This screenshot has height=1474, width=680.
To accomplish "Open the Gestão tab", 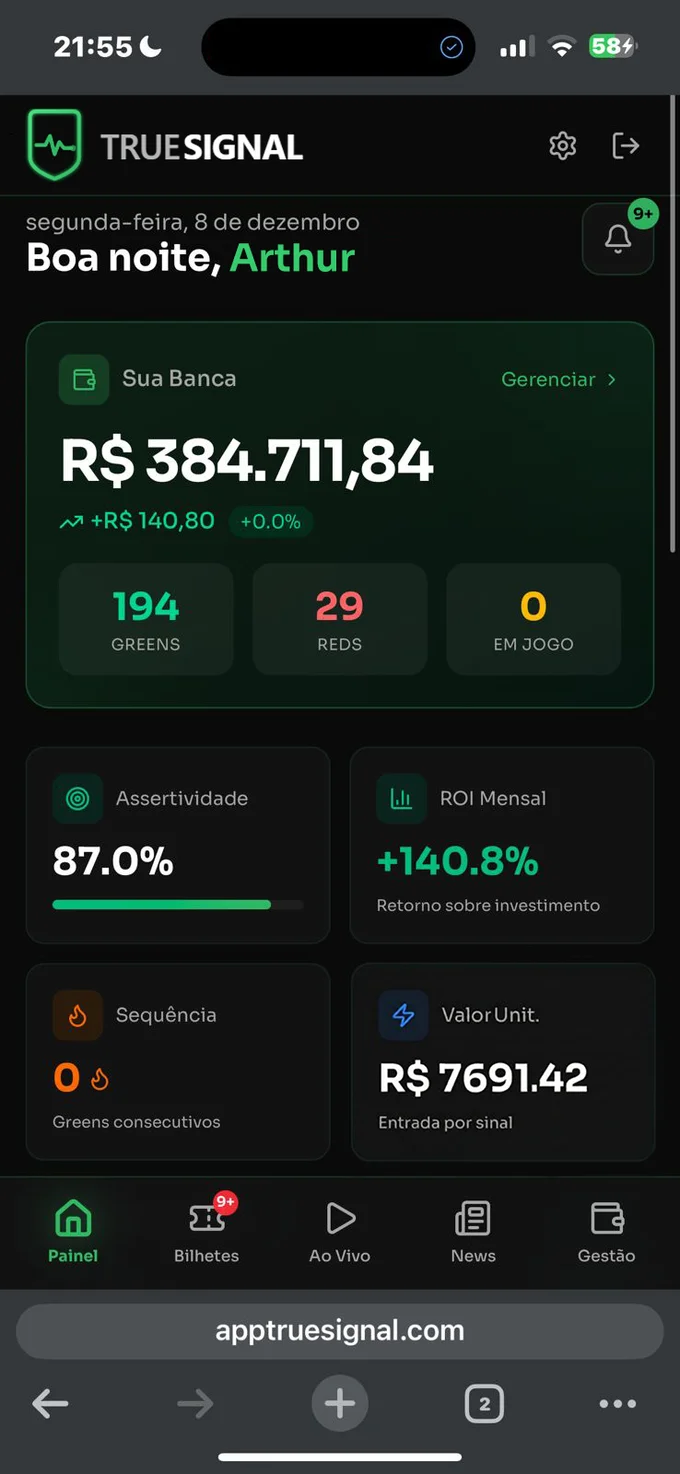I will click(606, 1231).
